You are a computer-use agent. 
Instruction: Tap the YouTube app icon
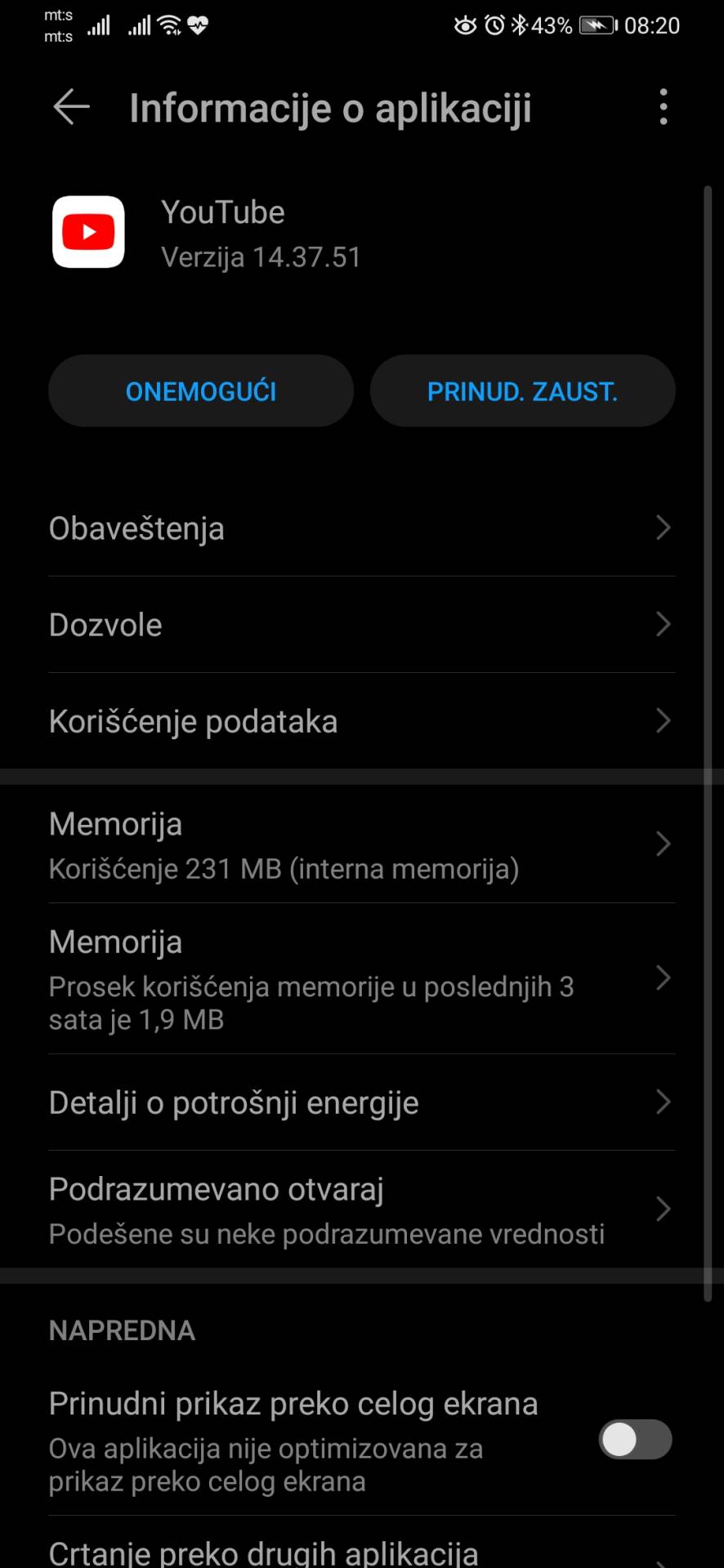click(87, 232)
